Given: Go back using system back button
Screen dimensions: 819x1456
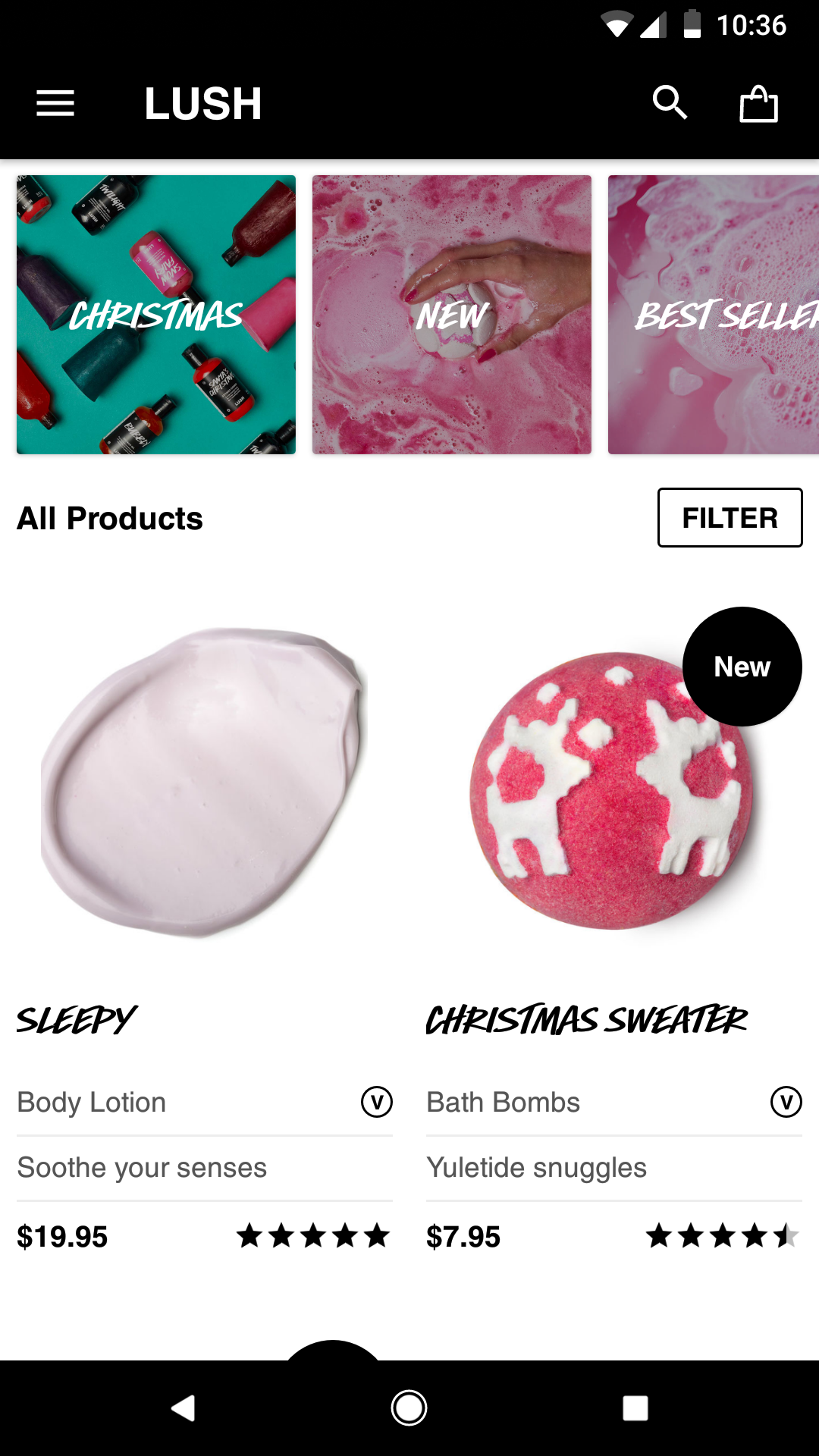Looking at the screenshot, I should click(183, 1408).
